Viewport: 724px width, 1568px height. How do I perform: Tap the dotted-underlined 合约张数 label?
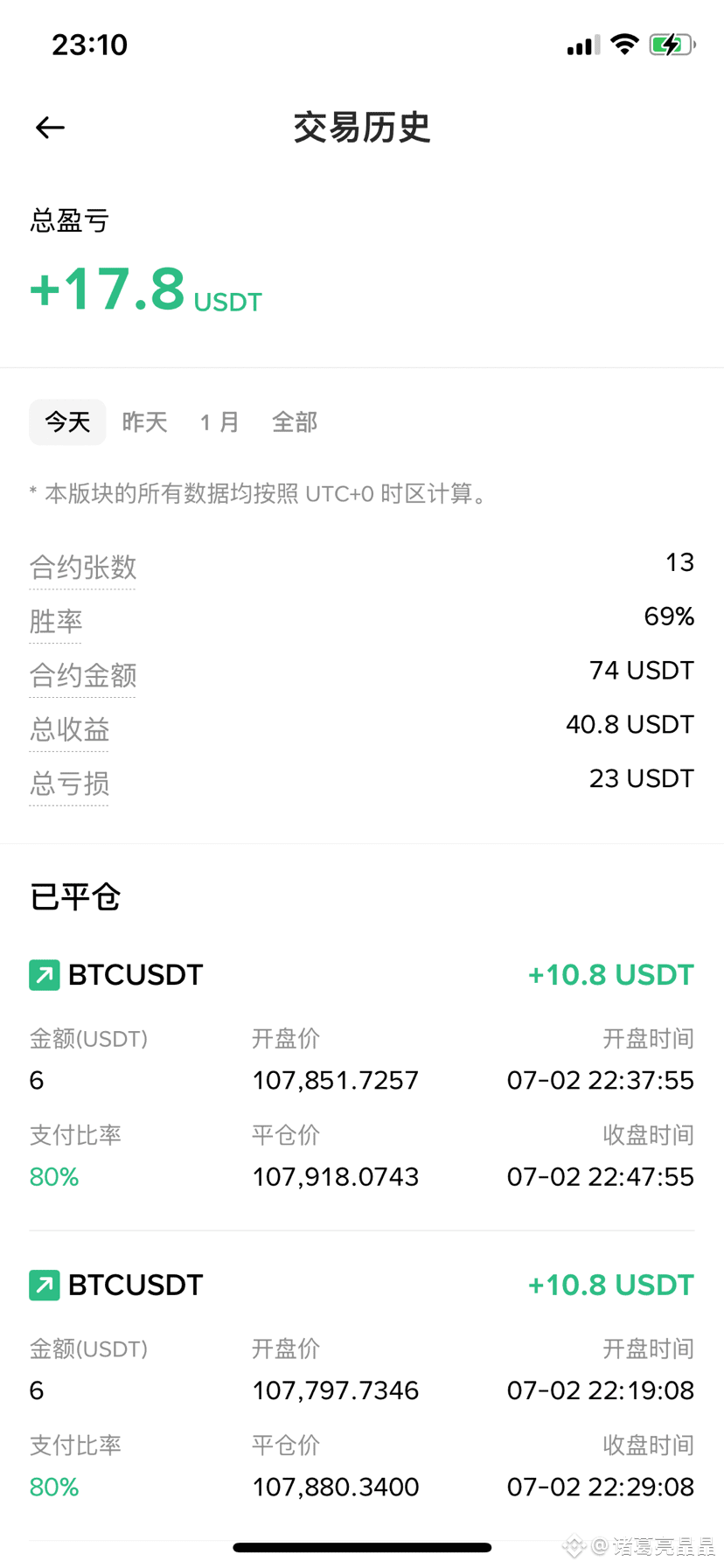point(83,568)
